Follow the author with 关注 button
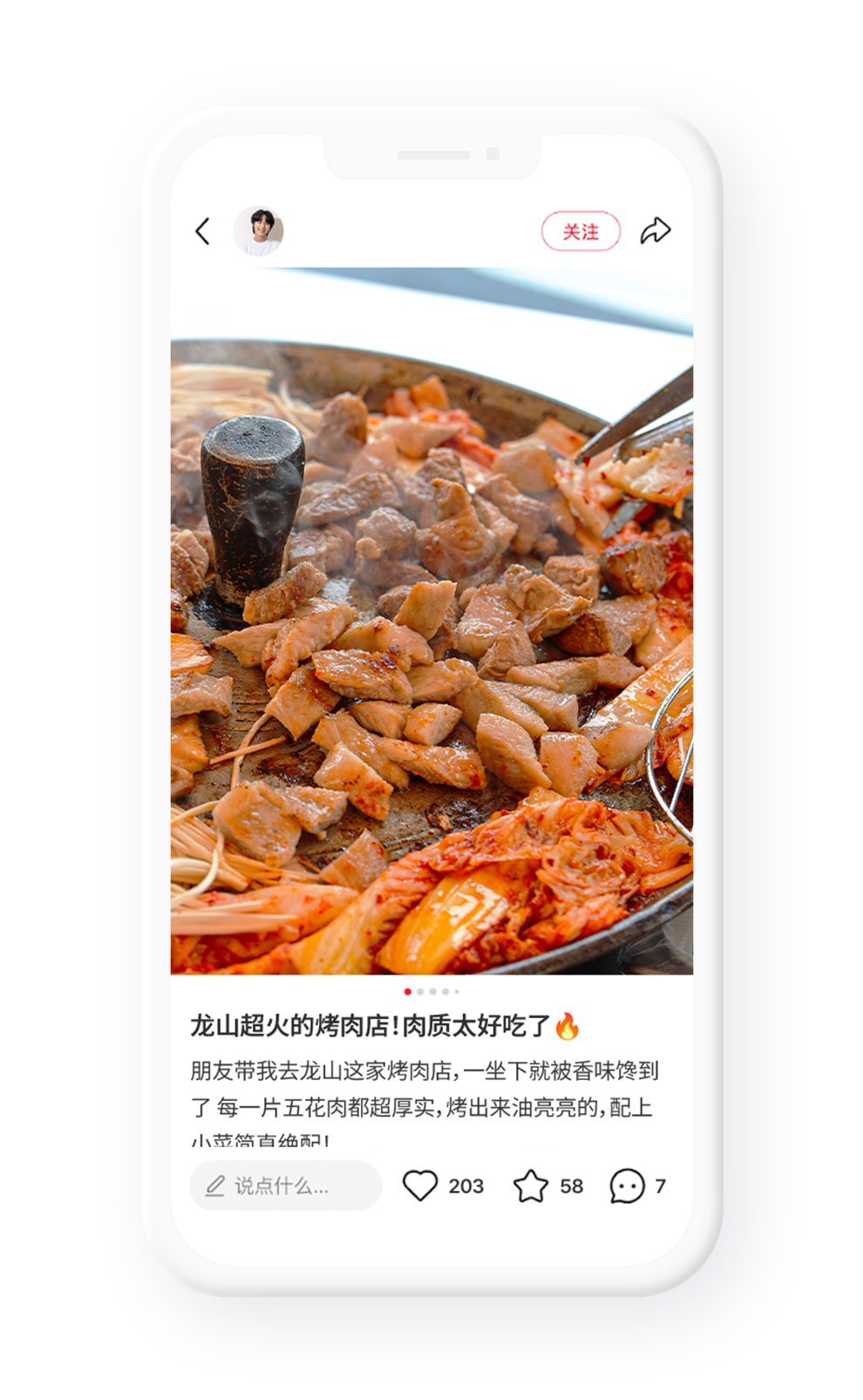Image resolution: width=863 pixels, height=1400 pixels. tap(581, 232)
